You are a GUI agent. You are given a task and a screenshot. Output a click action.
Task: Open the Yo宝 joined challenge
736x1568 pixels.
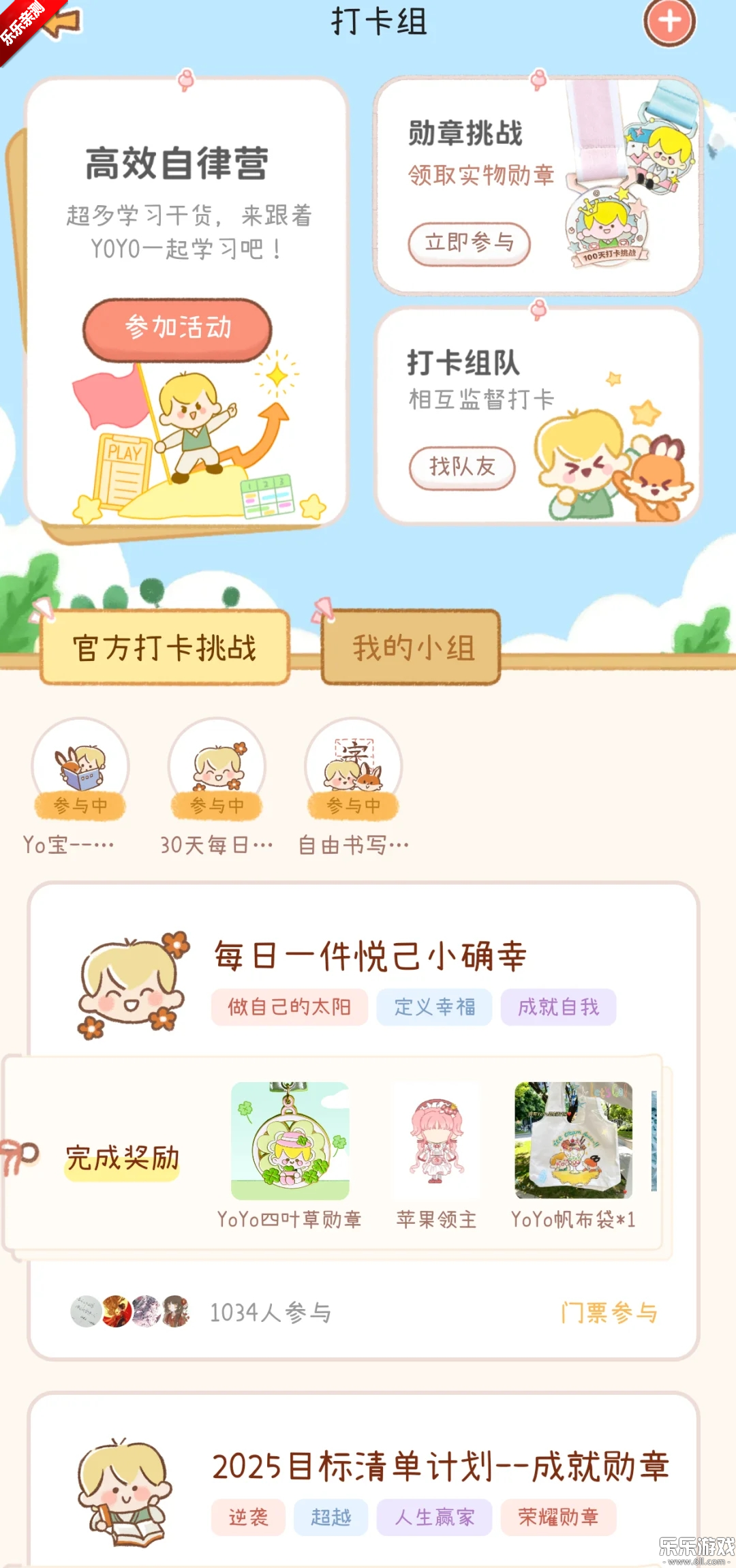(80, 770)
